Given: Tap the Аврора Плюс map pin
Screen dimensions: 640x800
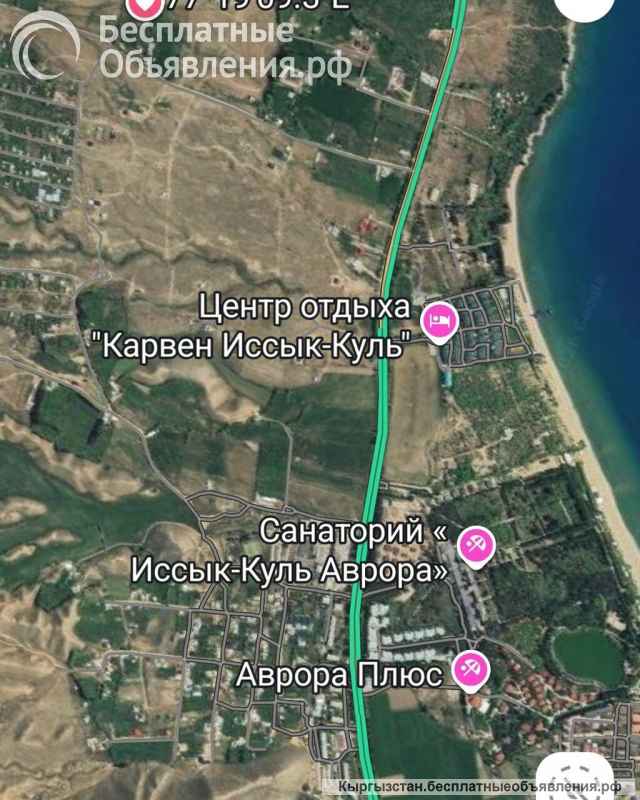Looking at the screenshot, I should pos(468,668).
